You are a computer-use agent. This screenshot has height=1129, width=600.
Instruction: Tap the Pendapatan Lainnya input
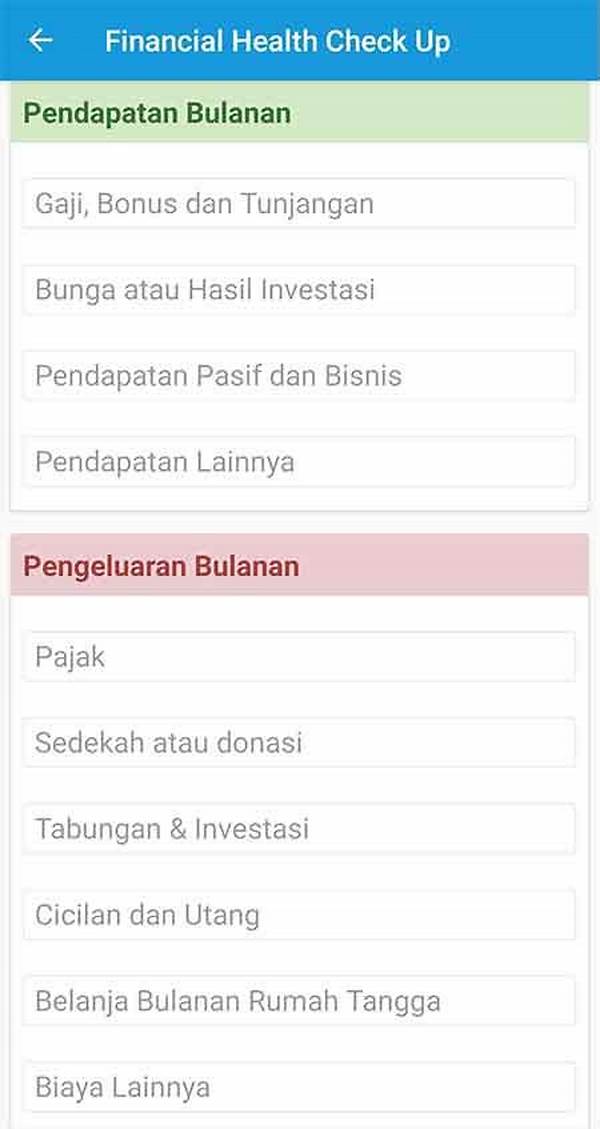[x=298, y=462]
